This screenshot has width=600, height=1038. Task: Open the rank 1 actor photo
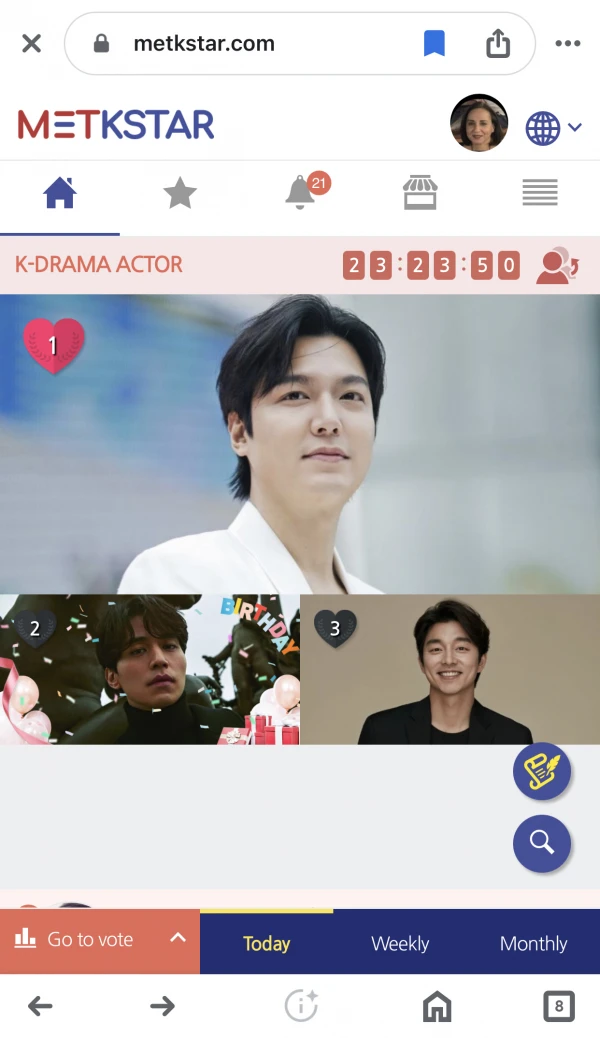coord(300,444)
